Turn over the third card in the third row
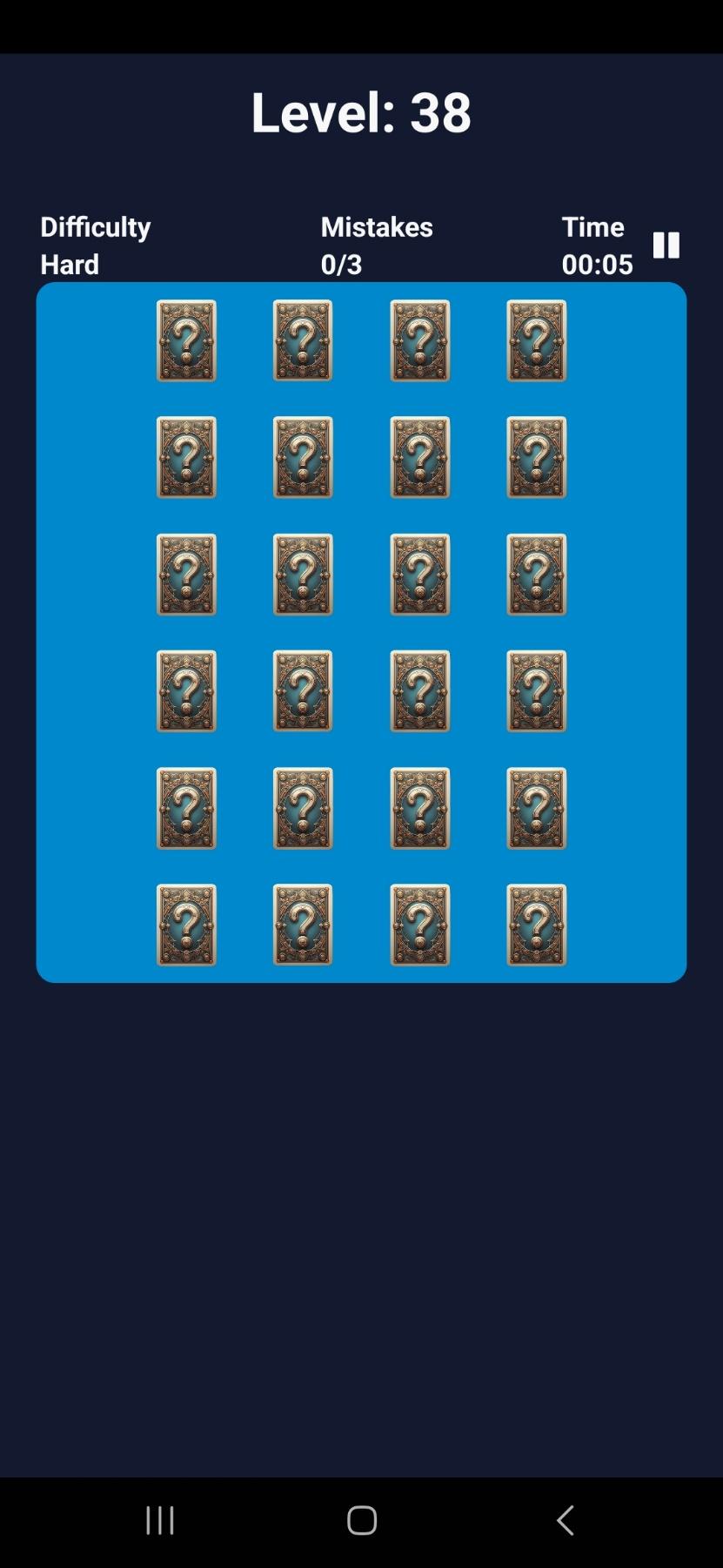This screenshot has width=723, height=1568. coord(419,575)
